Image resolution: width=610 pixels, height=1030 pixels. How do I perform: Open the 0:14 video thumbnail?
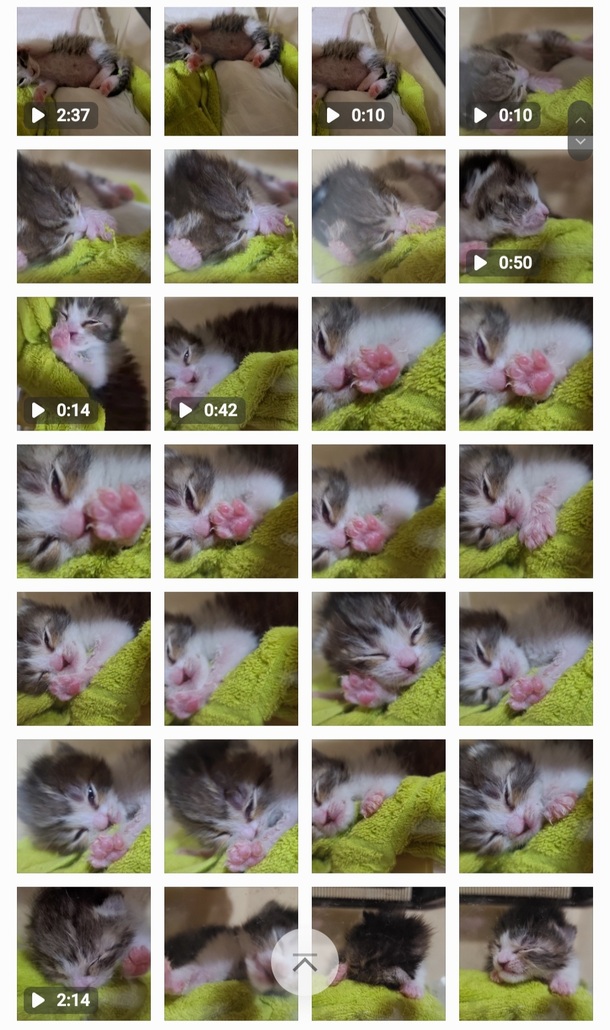[x=84, y=363]
